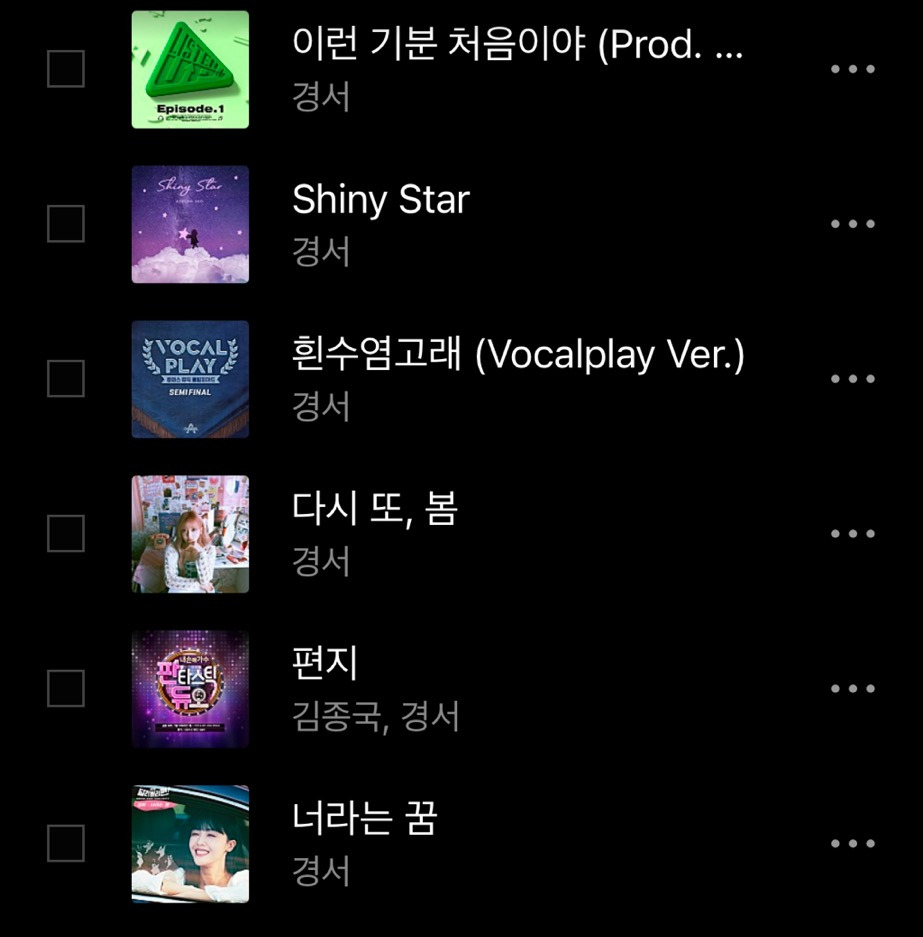Open the overflow menu for Shiny Star
Viewport: 923px width, 937px height.
[852, 224]
